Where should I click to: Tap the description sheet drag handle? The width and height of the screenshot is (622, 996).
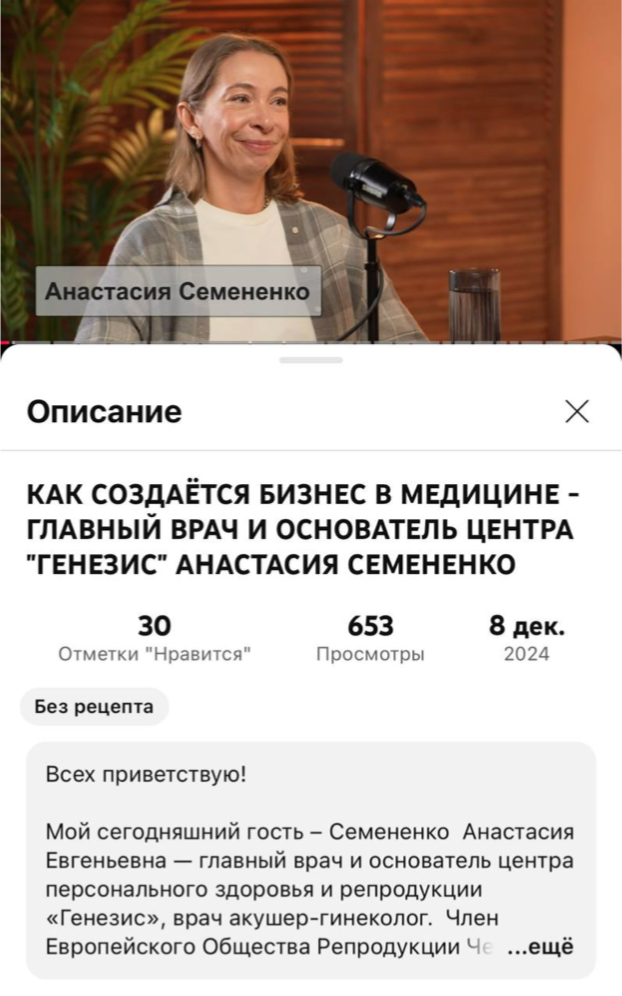point(311,360)
